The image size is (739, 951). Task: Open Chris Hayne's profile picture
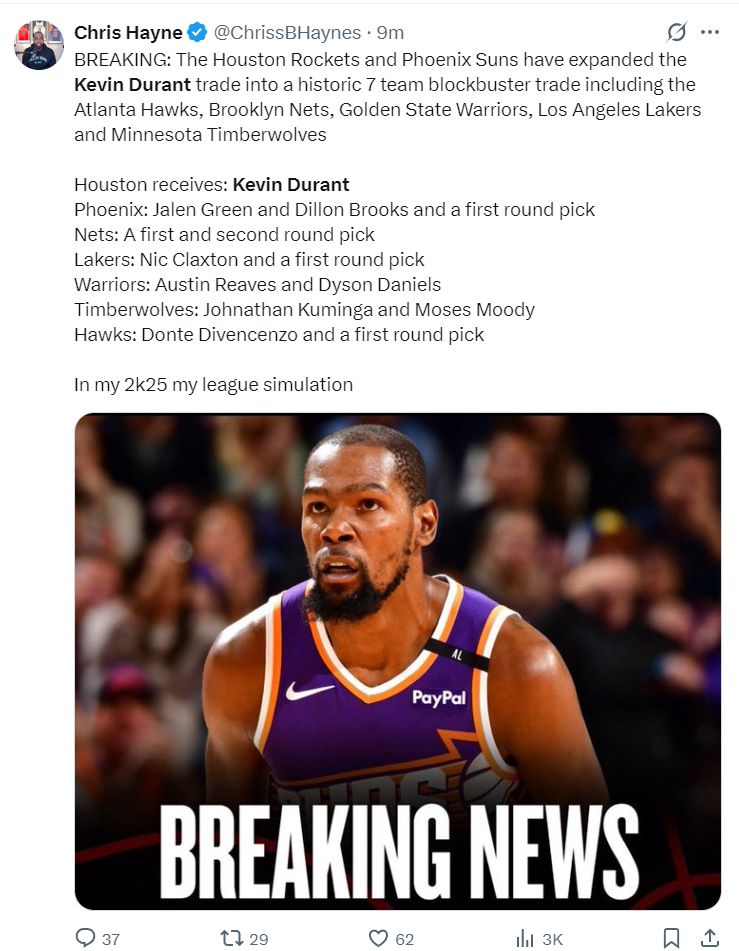pyautogui.click(x=39, y=45)
